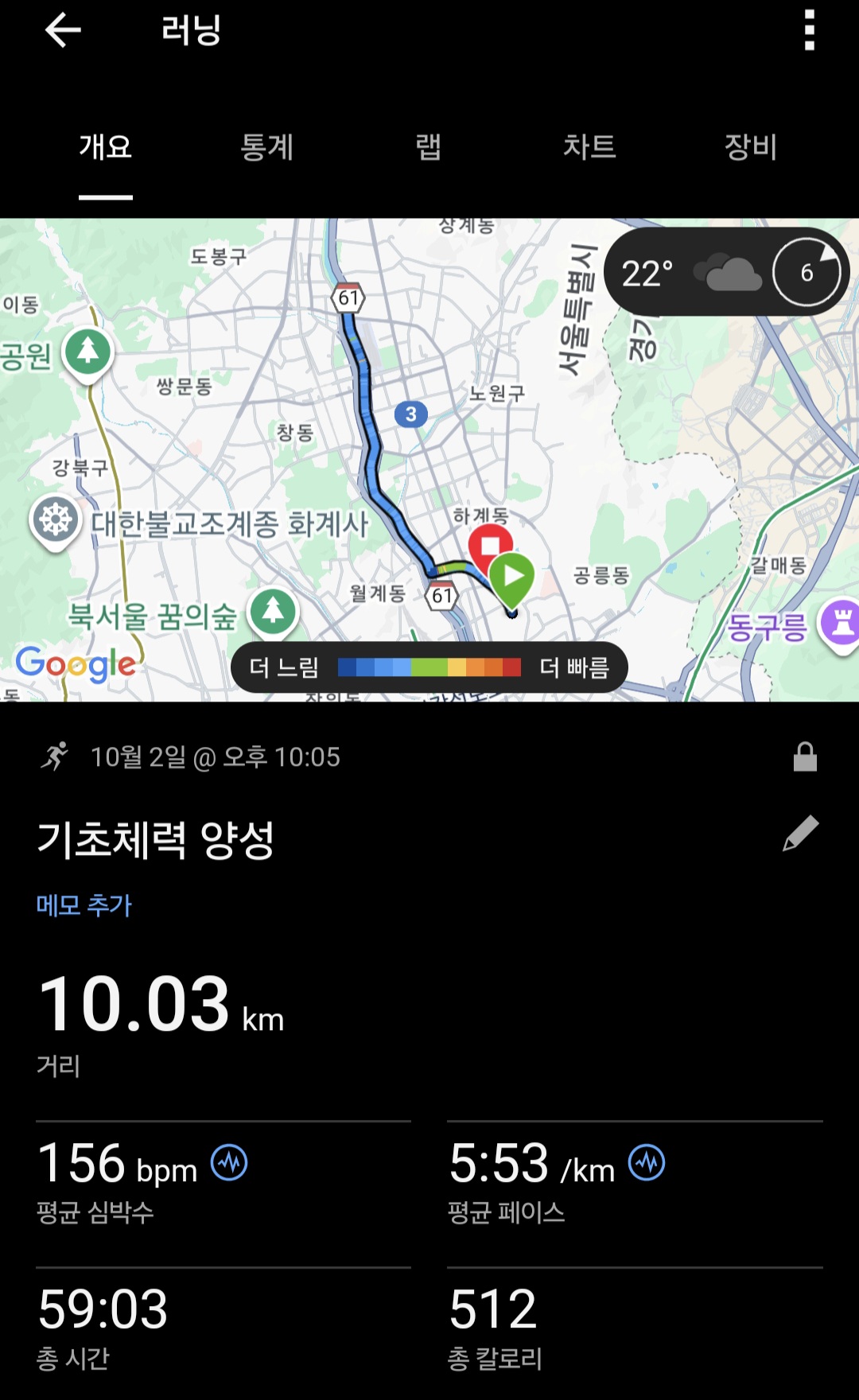Open the 22° weather details badge
The image size is (859, 1400).
tap(726, 273)
